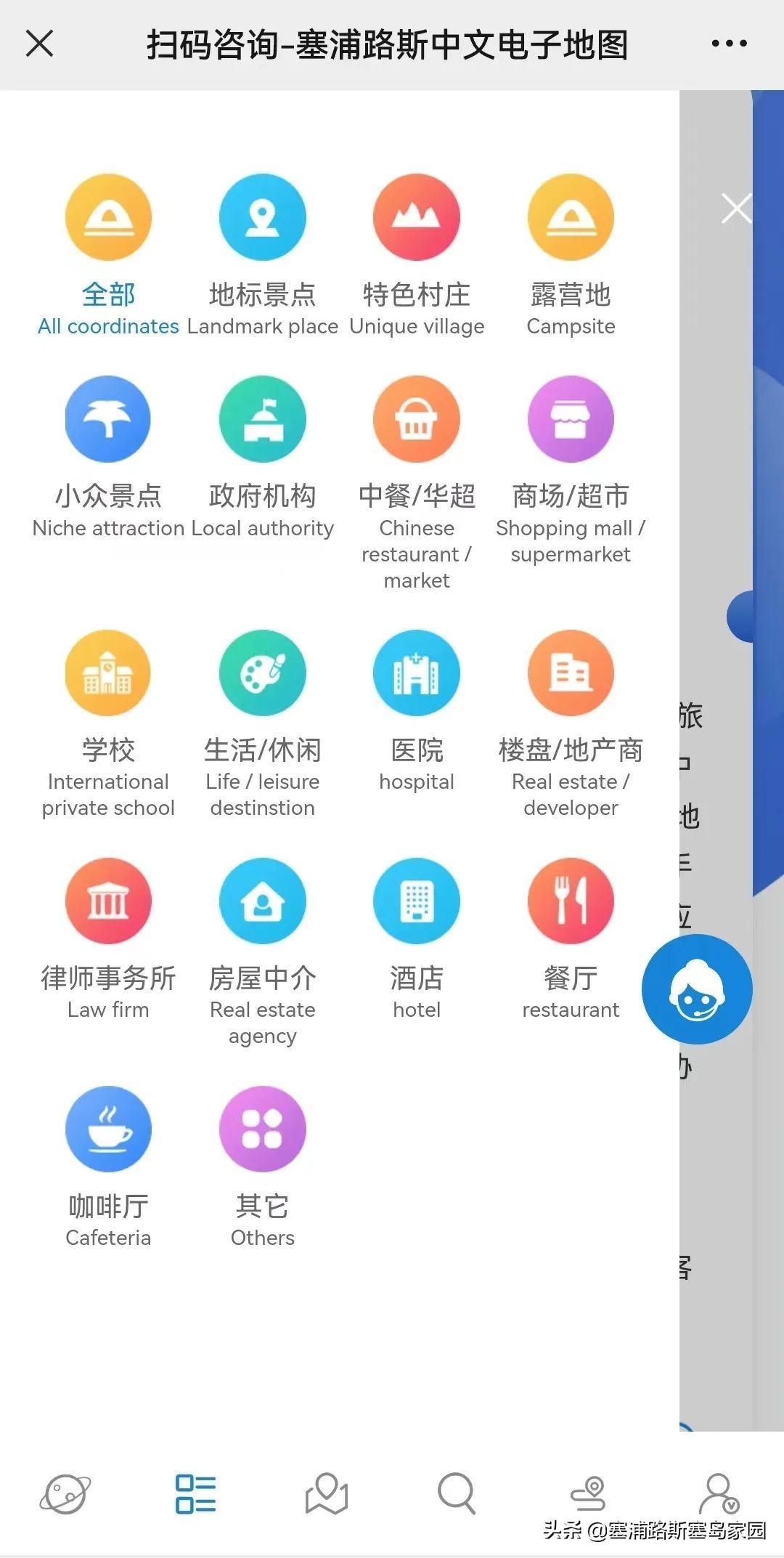Filter by Unique village

pos(417,218)
